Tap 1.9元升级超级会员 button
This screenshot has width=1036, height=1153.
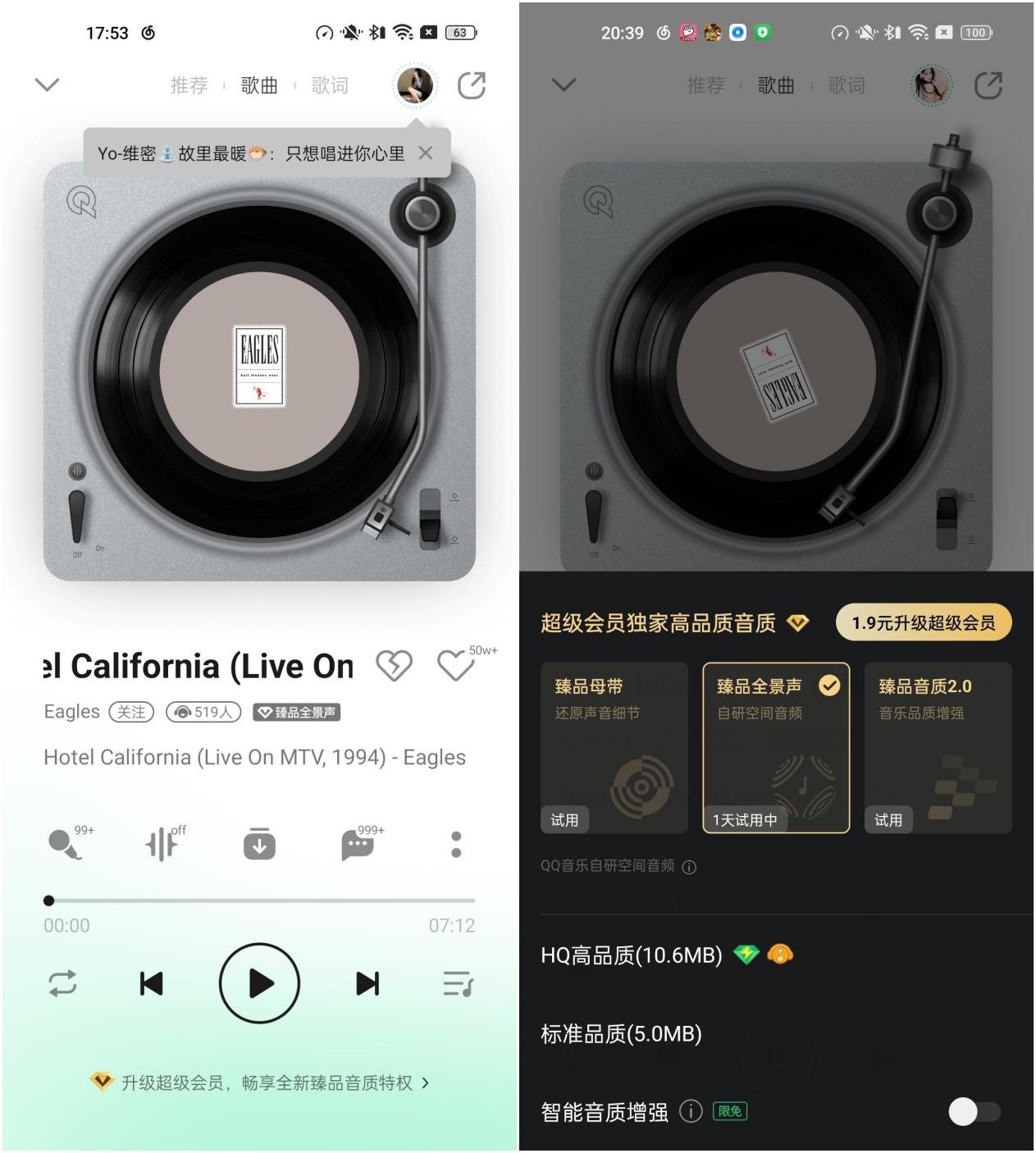923,622
